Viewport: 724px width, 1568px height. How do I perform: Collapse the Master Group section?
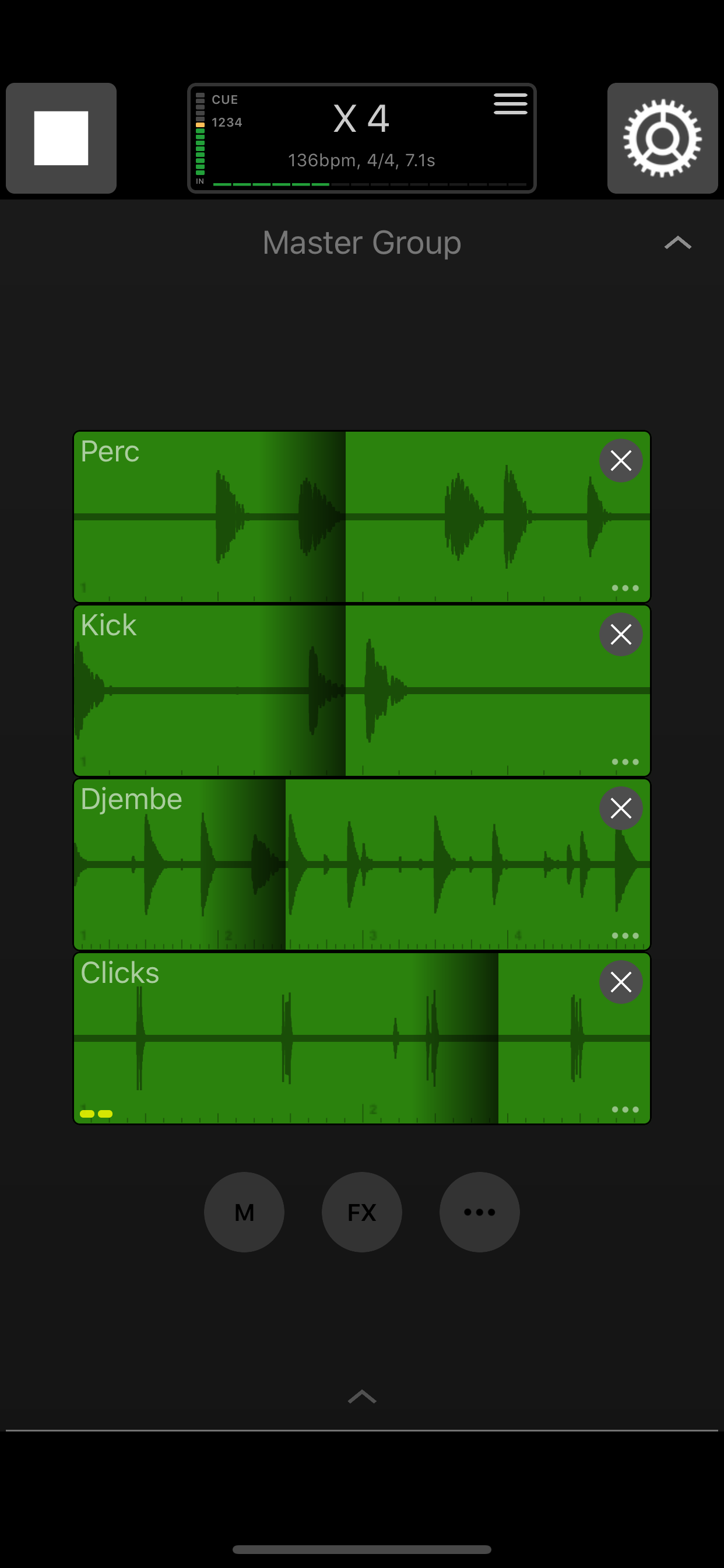click(678, 243)
